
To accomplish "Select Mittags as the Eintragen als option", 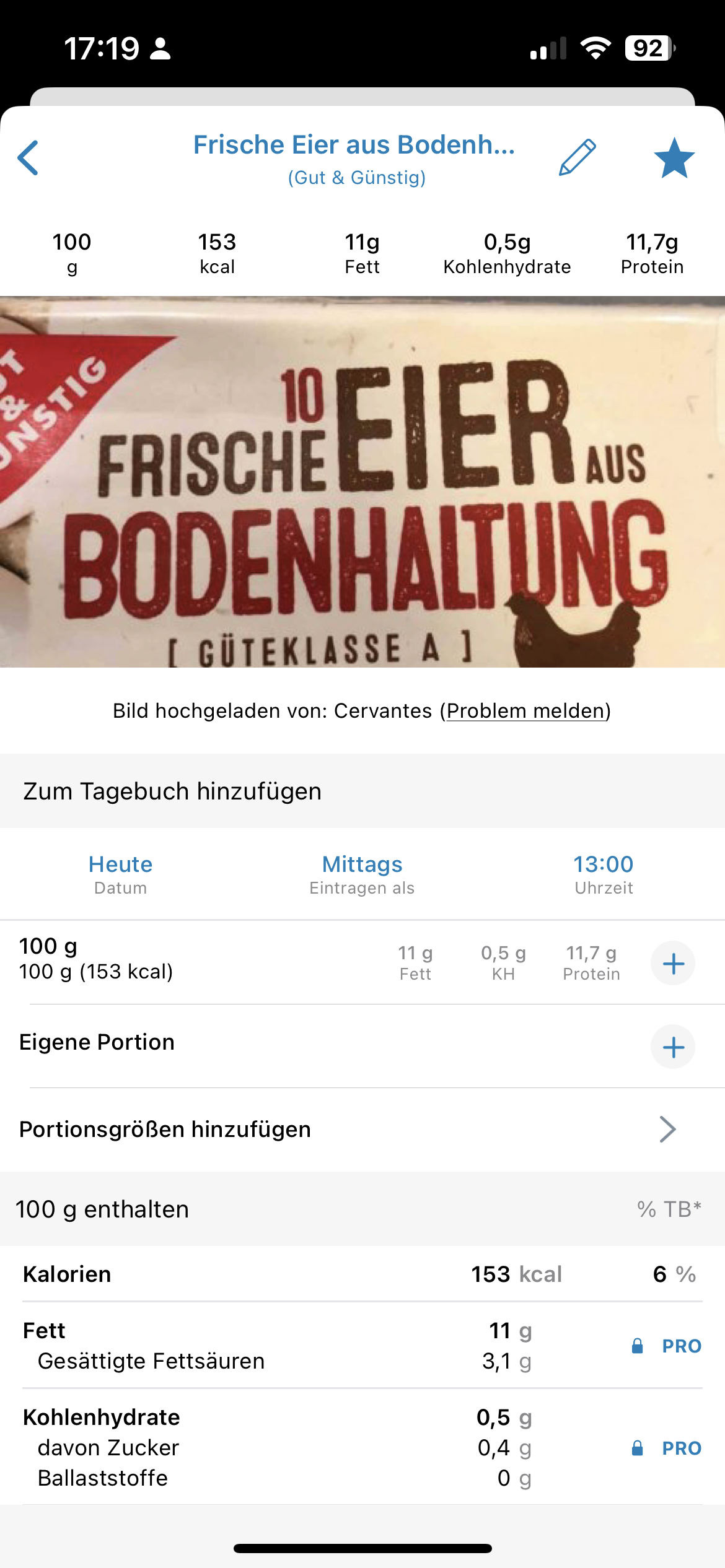I will coord(362,864).
